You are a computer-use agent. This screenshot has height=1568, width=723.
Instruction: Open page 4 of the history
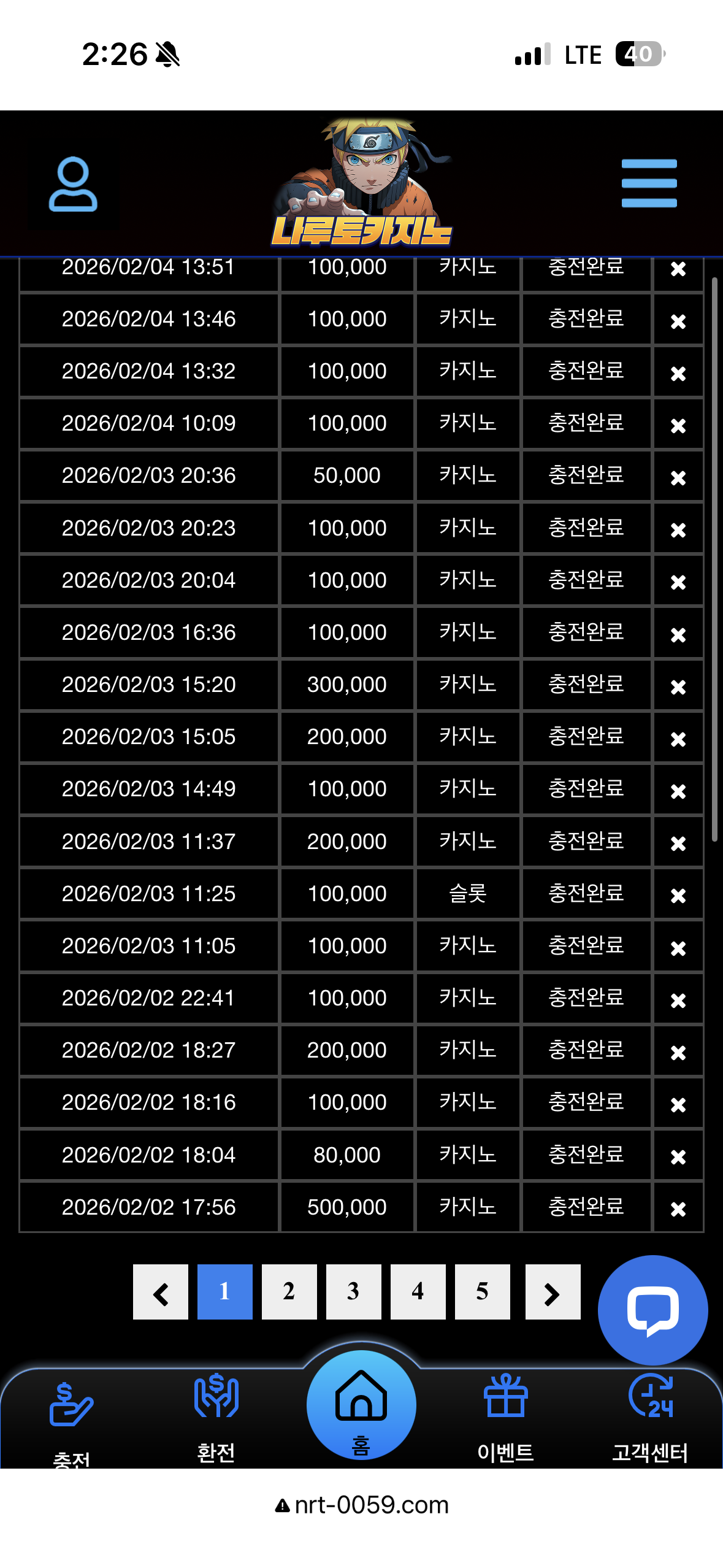point(418,1291)
